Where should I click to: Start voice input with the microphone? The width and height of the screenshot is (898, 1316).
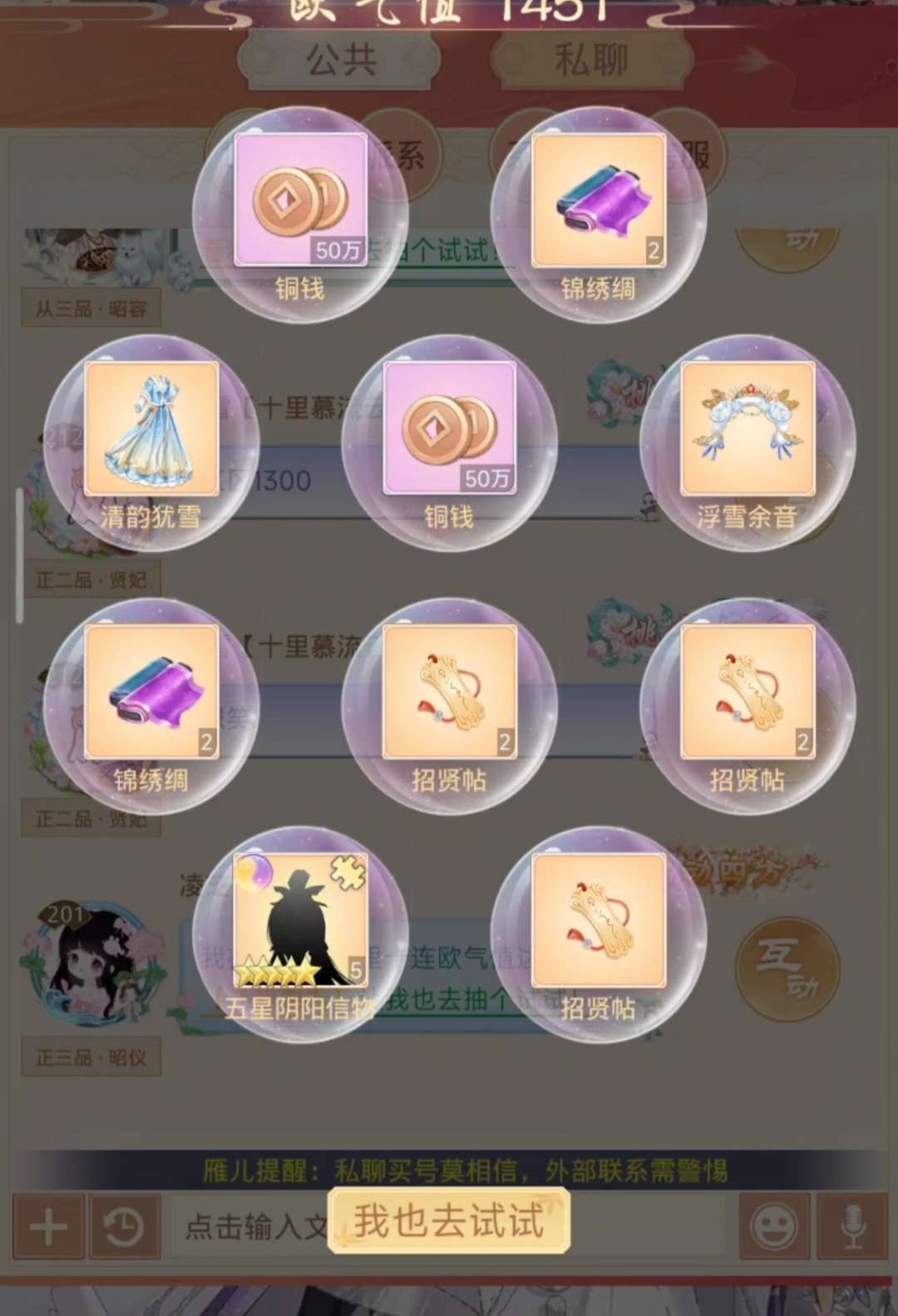coord(852,1227)
